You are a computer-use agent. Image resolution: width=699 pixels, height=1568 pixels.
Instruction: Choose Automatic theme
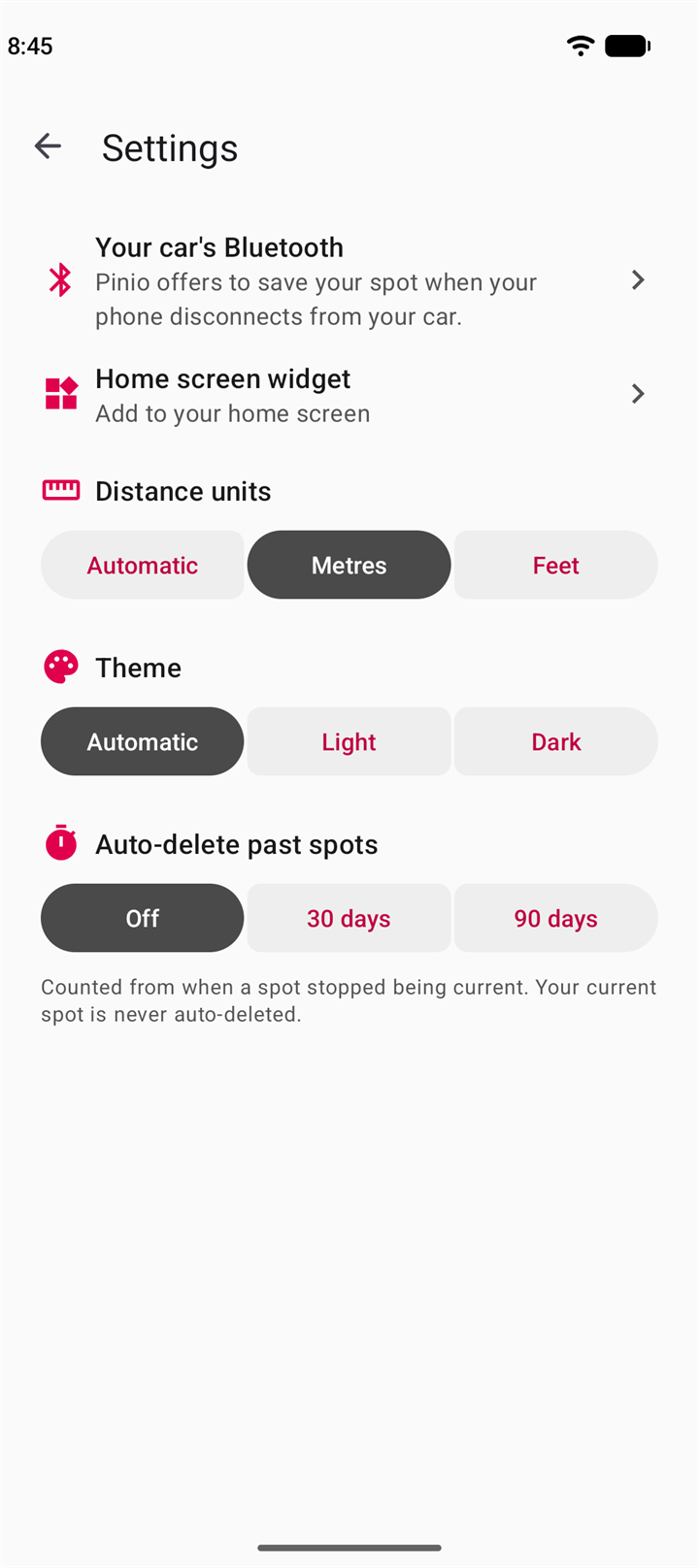pos(143,741)
